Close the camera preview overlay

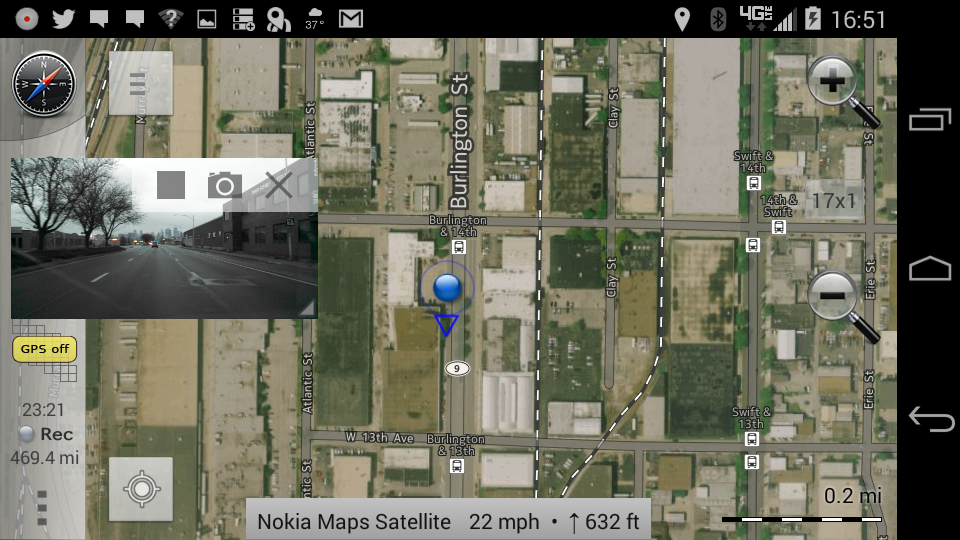279,185
